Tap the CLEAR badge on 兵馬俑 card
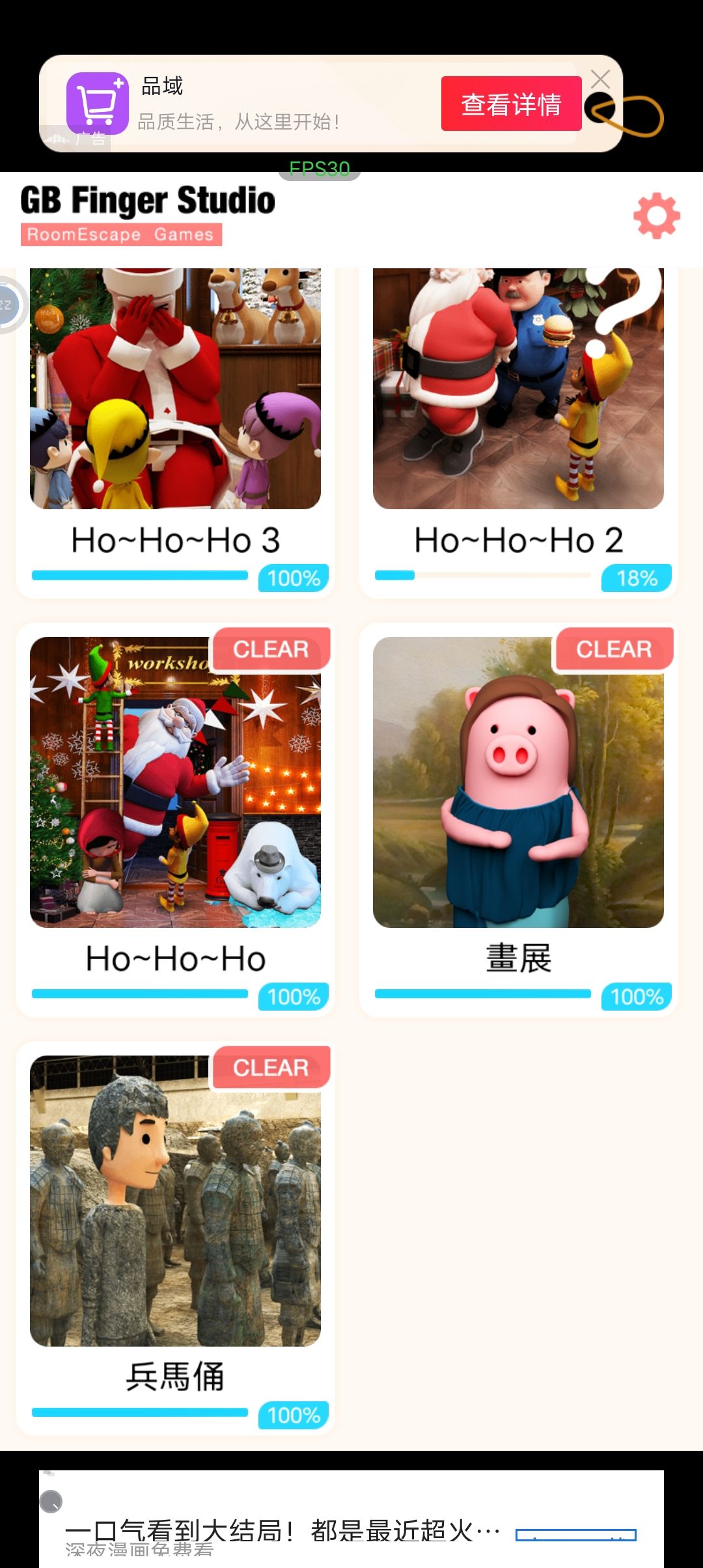Image resolution: width=703 pixels, height=1568 pixels. pos(271,1067)
